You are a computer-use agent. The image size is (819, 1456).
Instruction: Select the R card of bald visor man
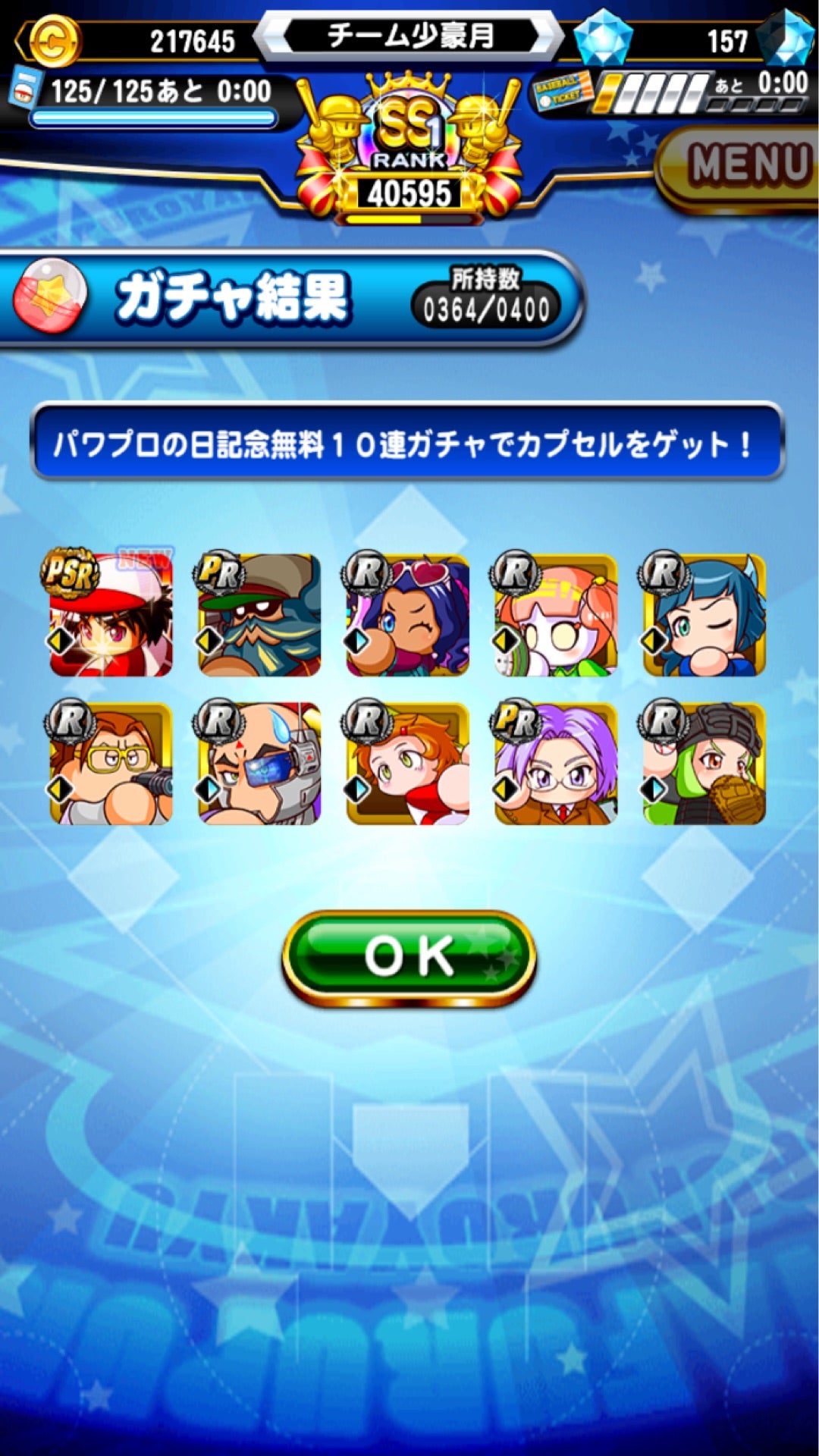pyautogui.click(x=259, y=764)
